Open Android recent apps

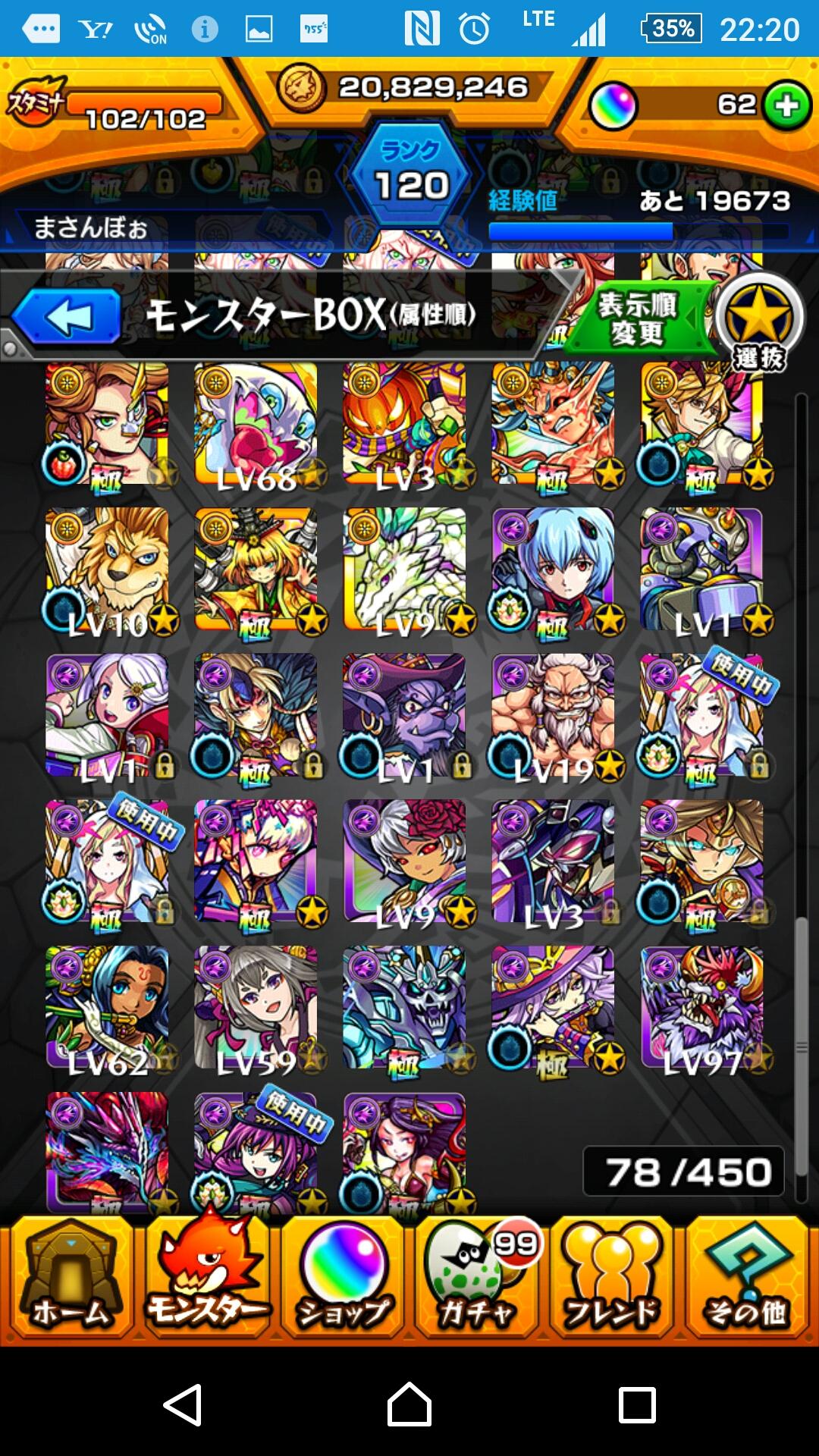(x=637, y=1404)
